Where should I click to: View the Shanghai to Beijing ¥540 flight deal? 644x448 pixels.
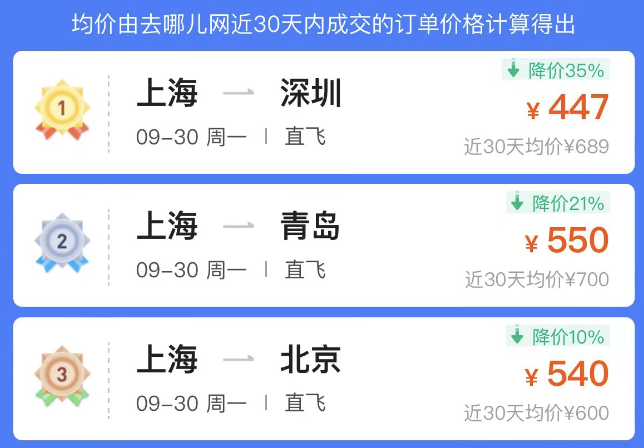coord(322,377)
